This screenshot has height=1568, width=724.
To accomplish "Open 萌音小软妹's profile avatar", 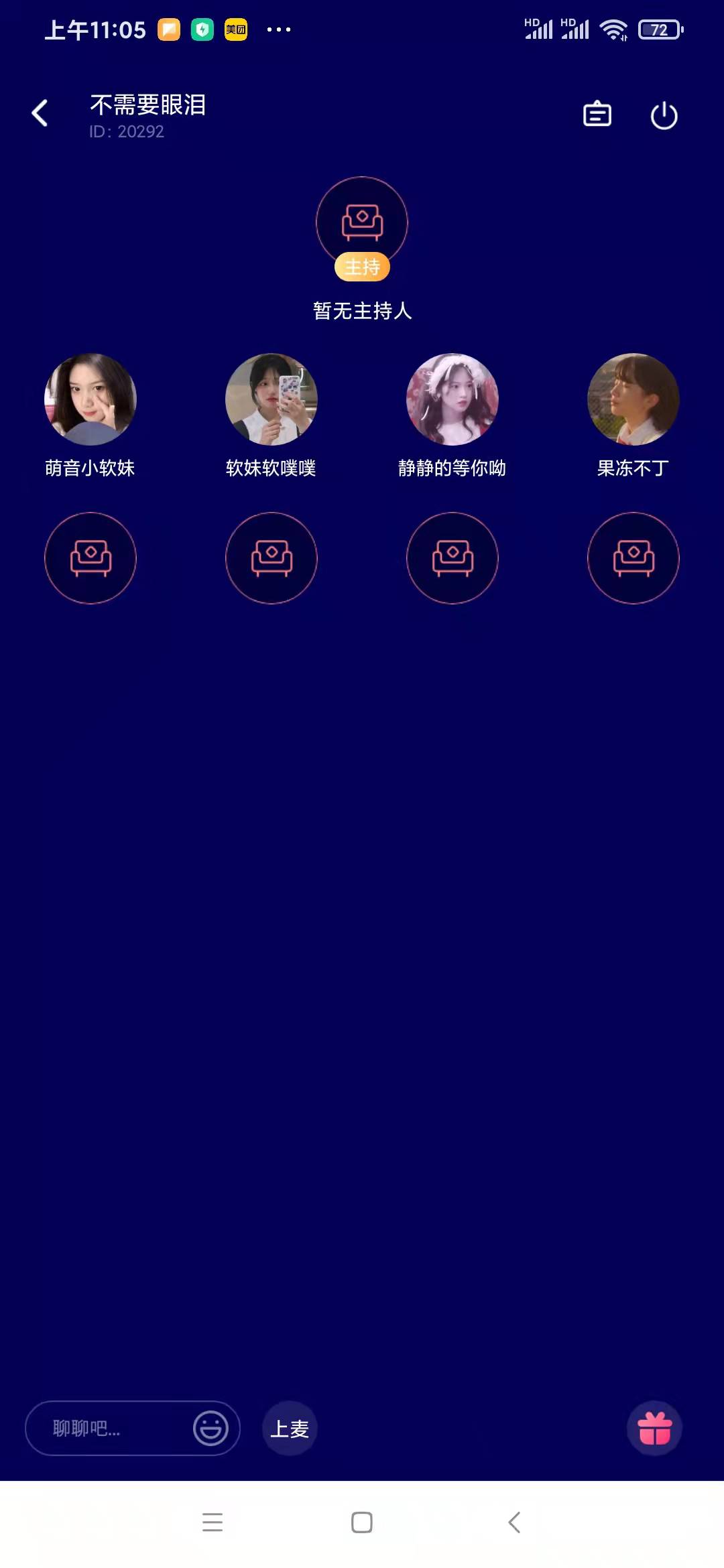I will tap(90, 399).
